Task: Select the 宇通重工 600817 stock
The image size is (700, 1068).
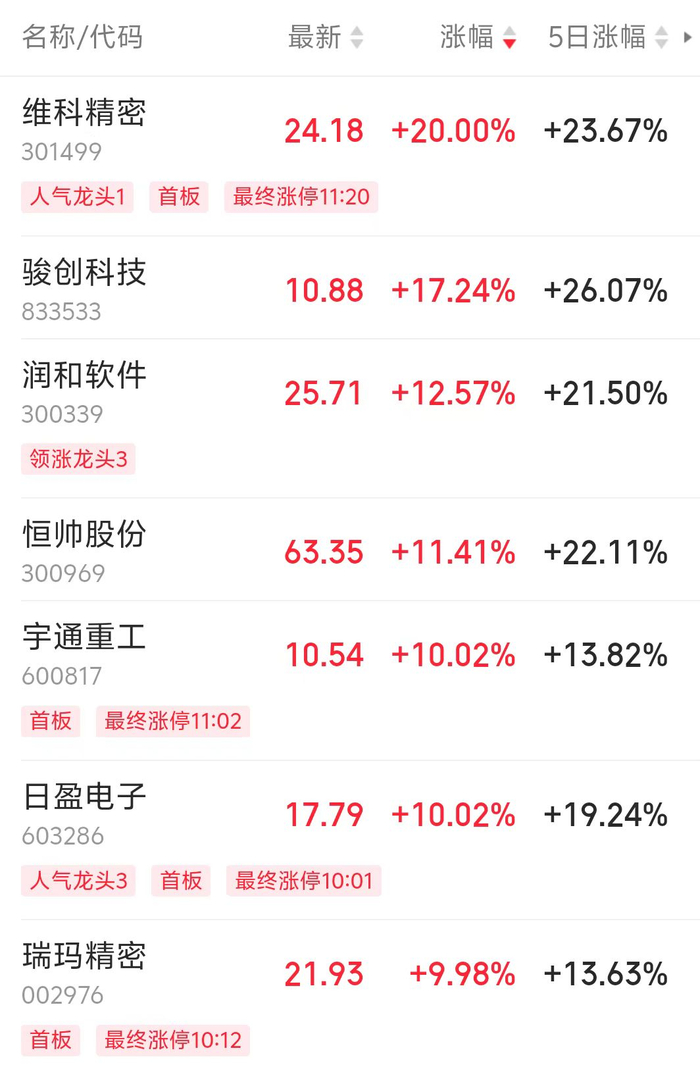Action: point(350,680)
